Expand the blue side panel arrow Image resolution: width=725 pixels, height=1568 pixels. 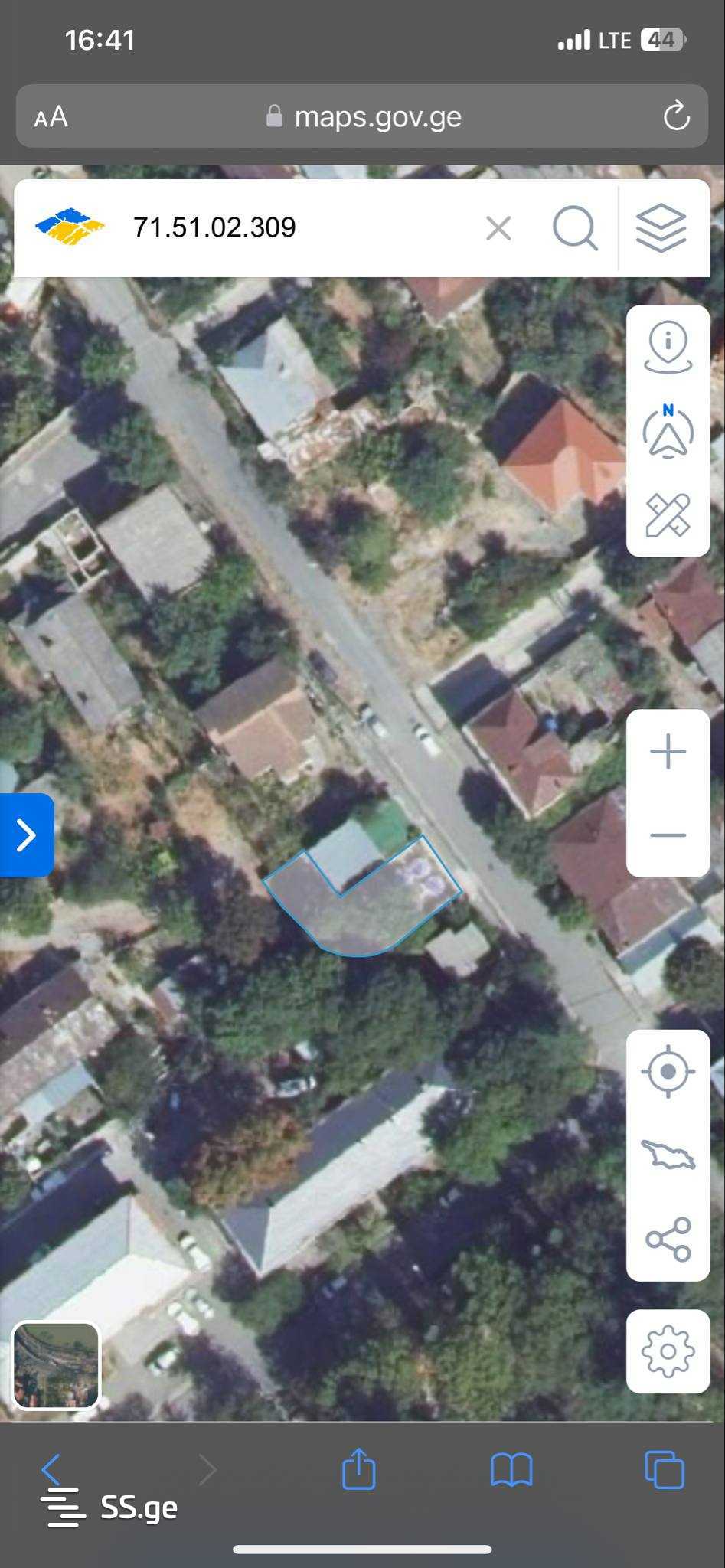pyautogui.click(x=27, y=835)
